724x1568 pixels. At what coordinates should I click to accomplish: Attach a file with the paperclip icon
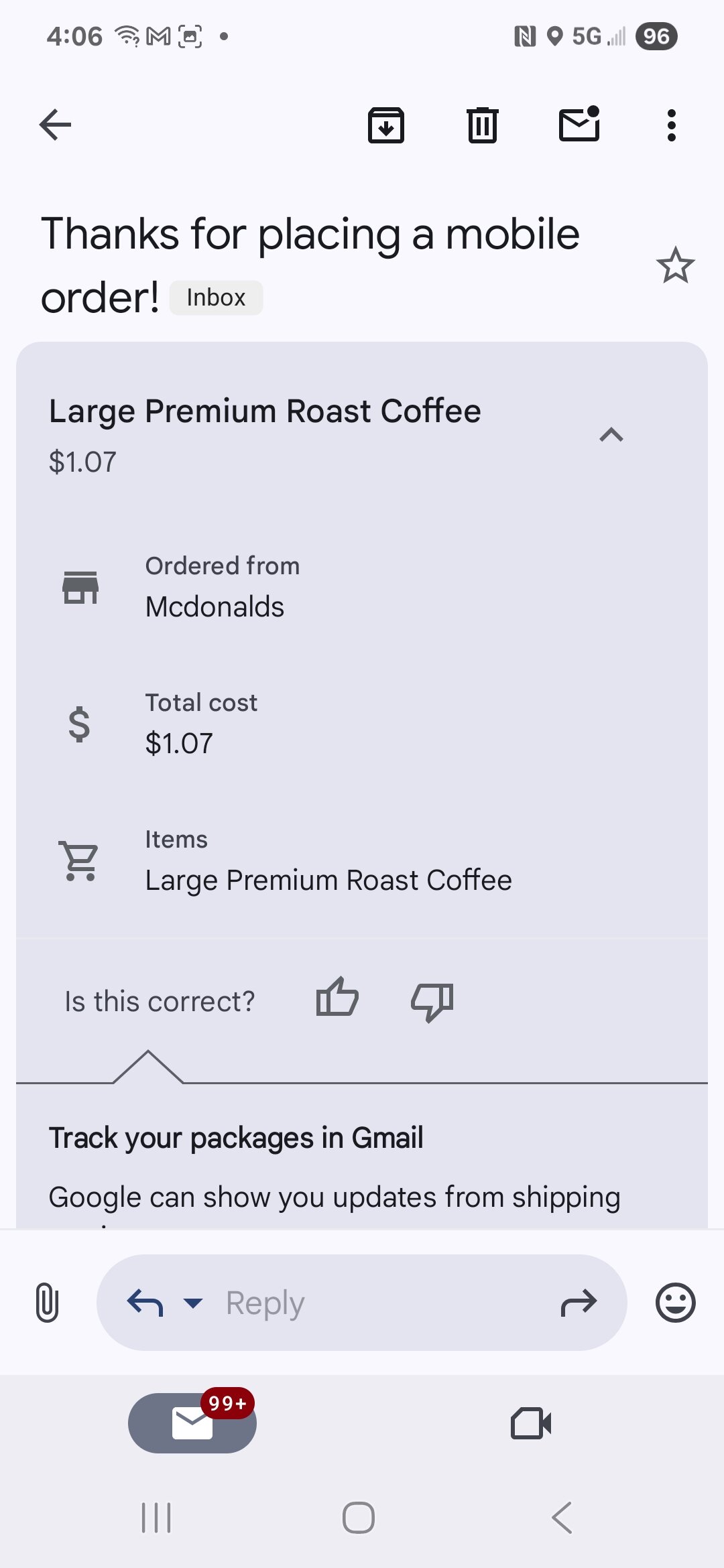pos(47,1303)
